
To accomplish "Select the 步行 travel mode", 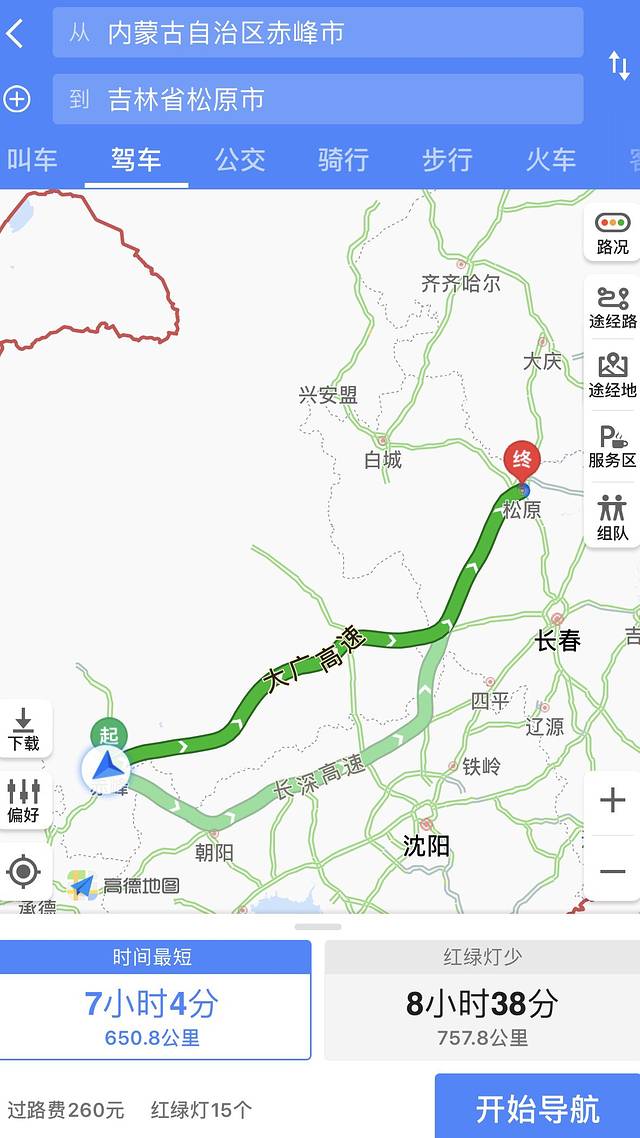I will (447, 160).
